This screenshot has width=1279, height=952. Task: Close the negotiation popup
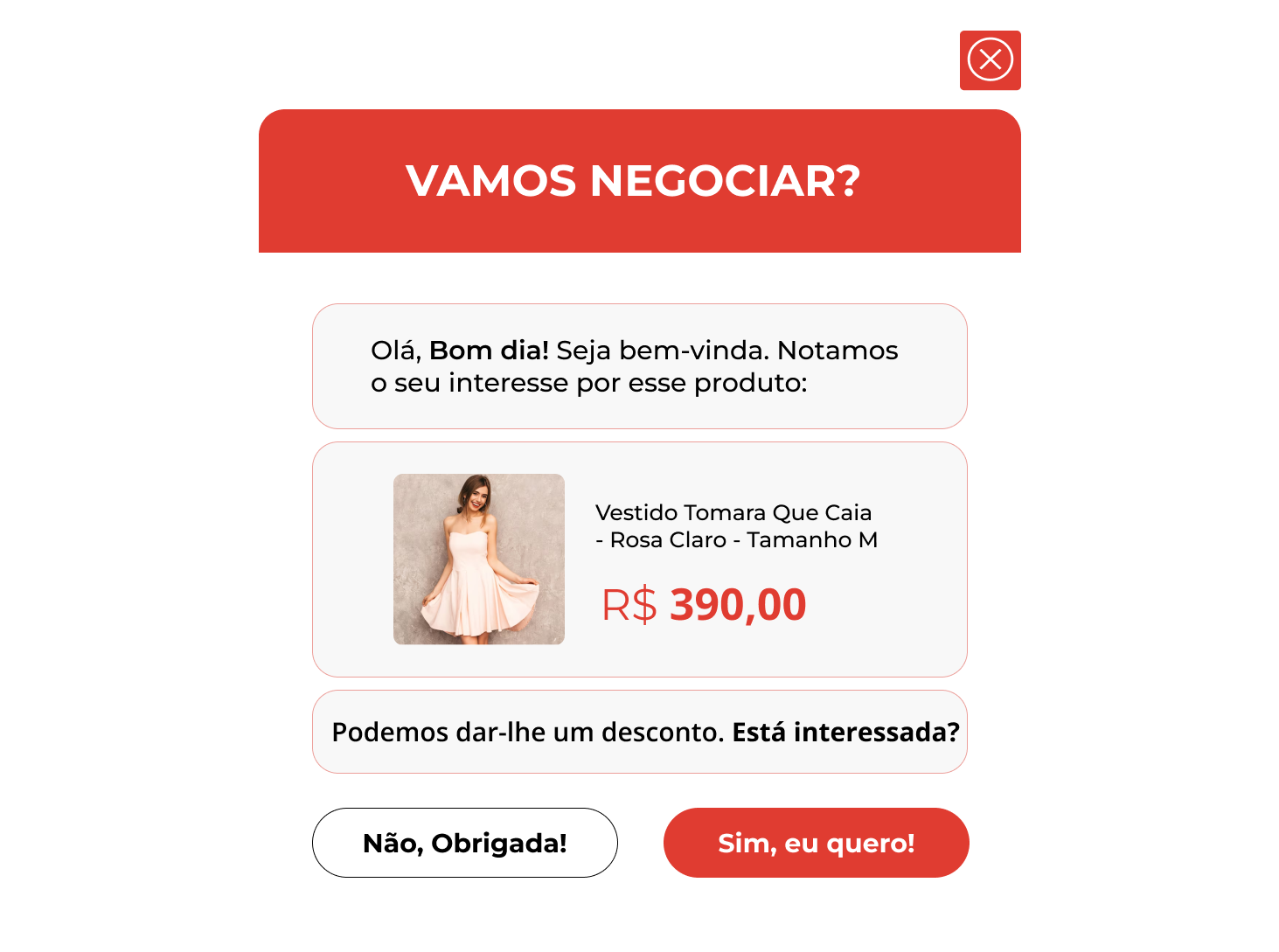(x=990, y=60)
